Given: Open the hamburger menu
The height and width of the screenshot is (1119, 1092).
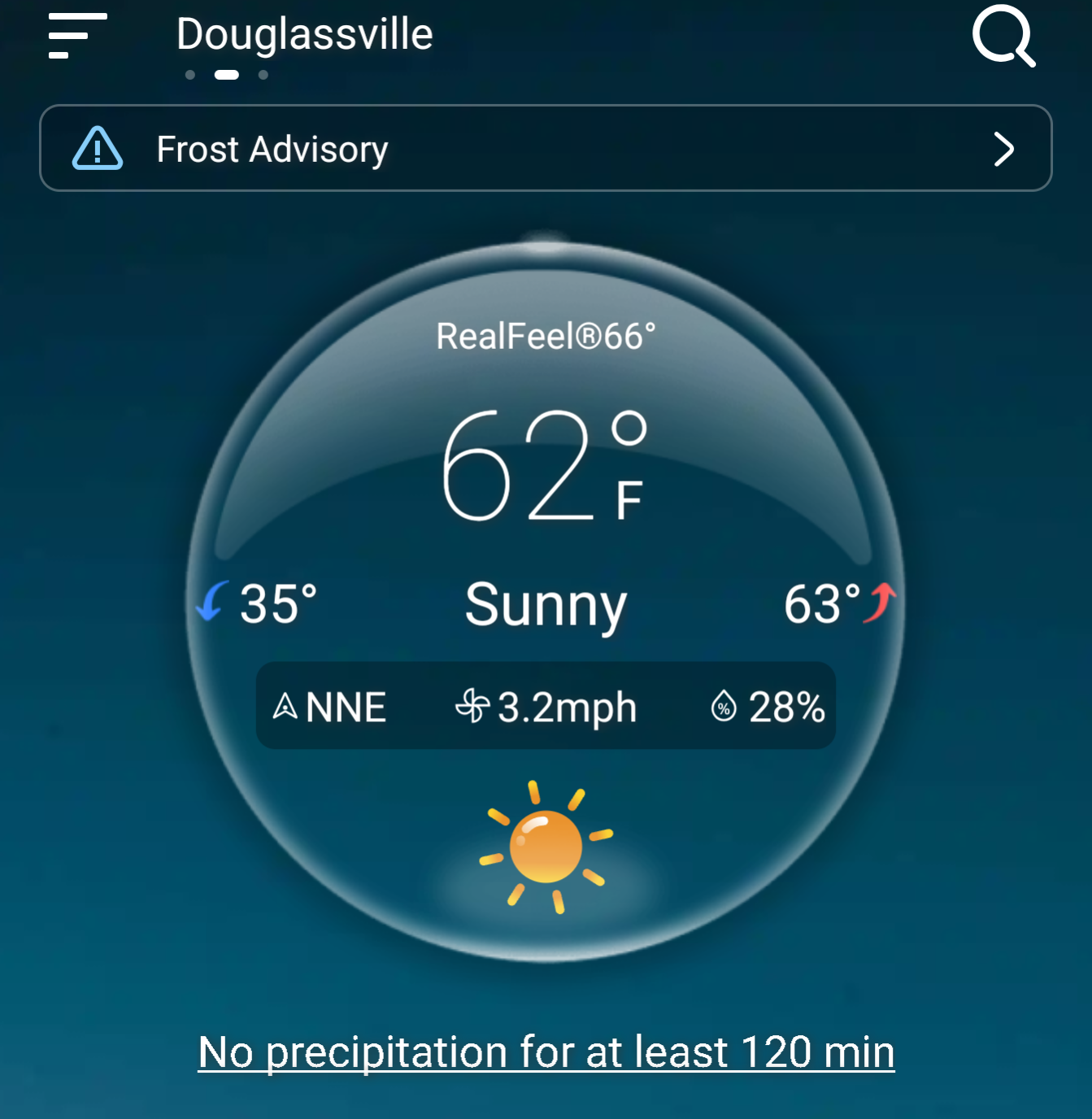Looking at the screenshot, I should pos(77,36).
